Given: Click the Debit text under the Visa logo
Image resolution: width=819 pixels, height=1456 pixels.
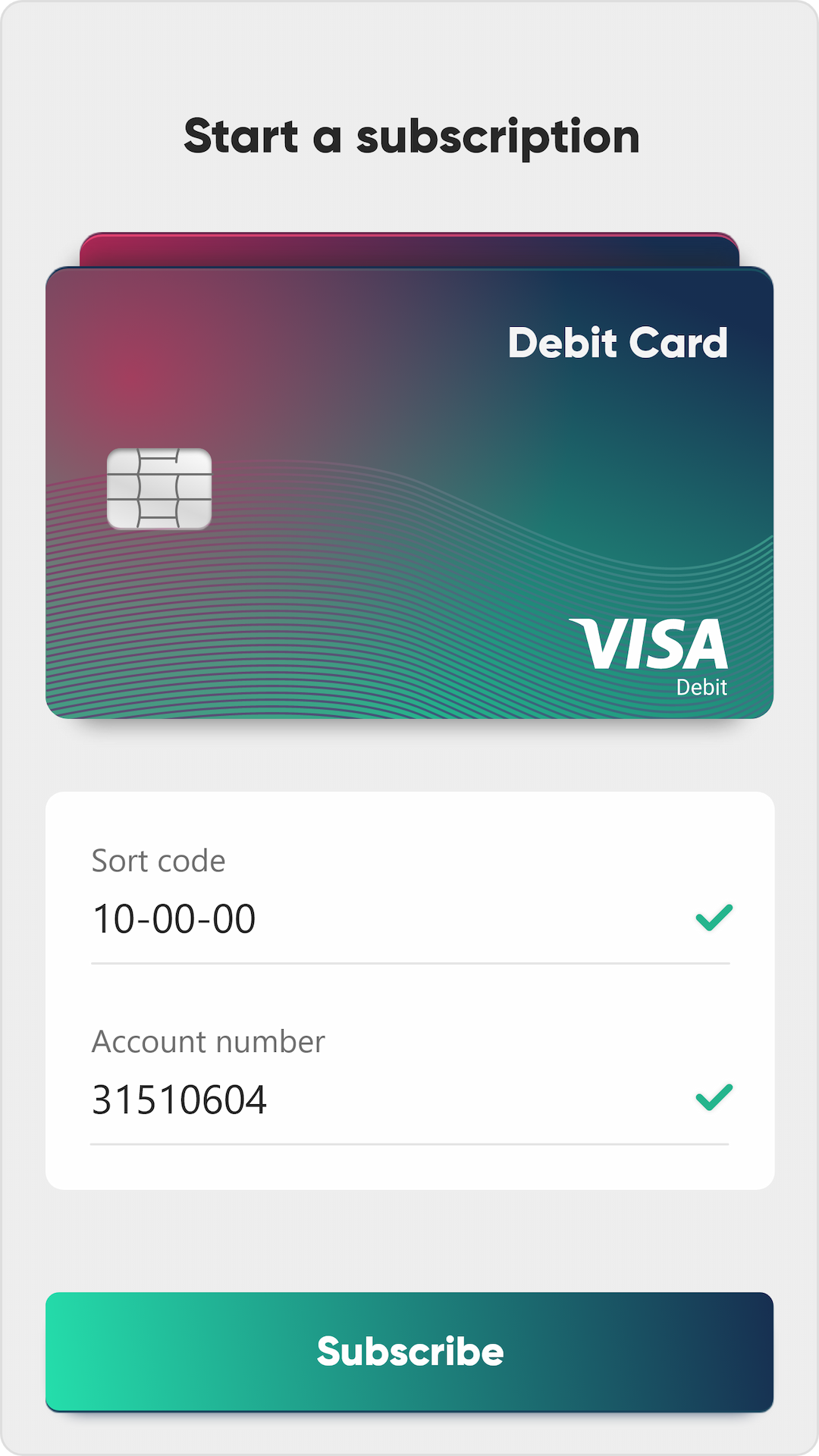Looking at the screenshot, I should click(x=701, y=687).
